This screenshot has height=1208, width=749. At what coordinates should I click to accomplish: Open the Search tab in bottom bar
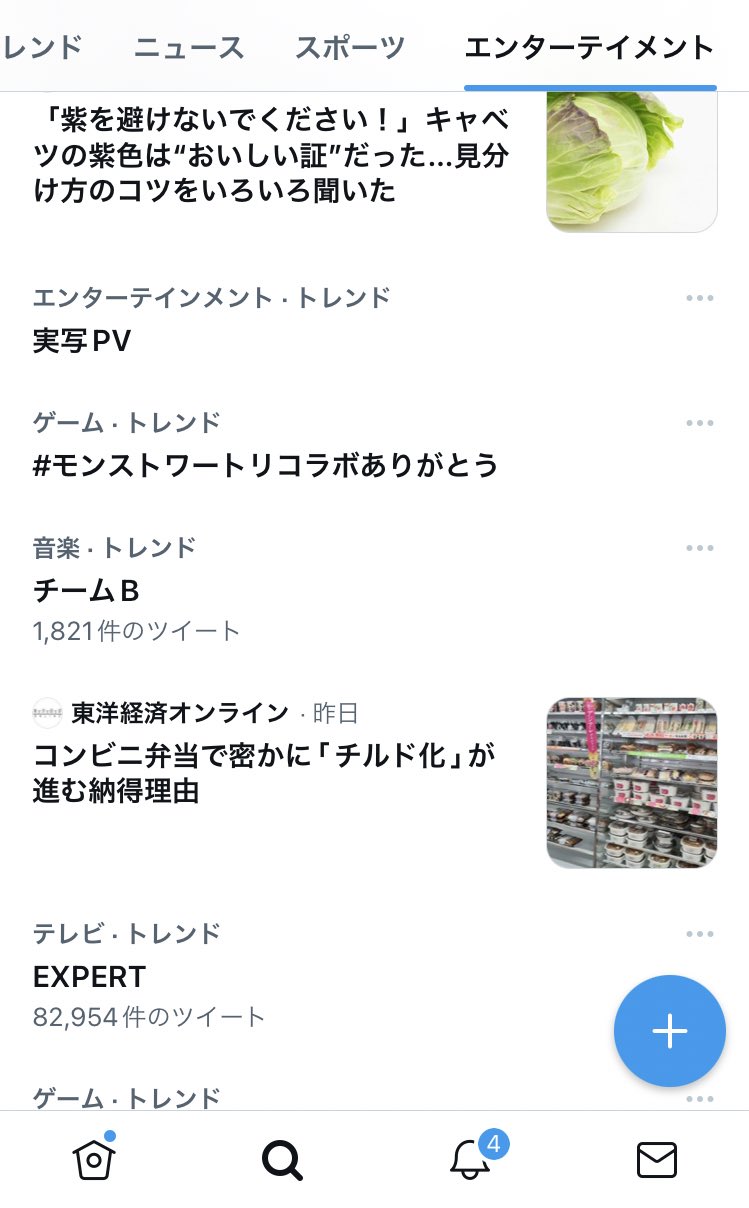pos(282,1160)
